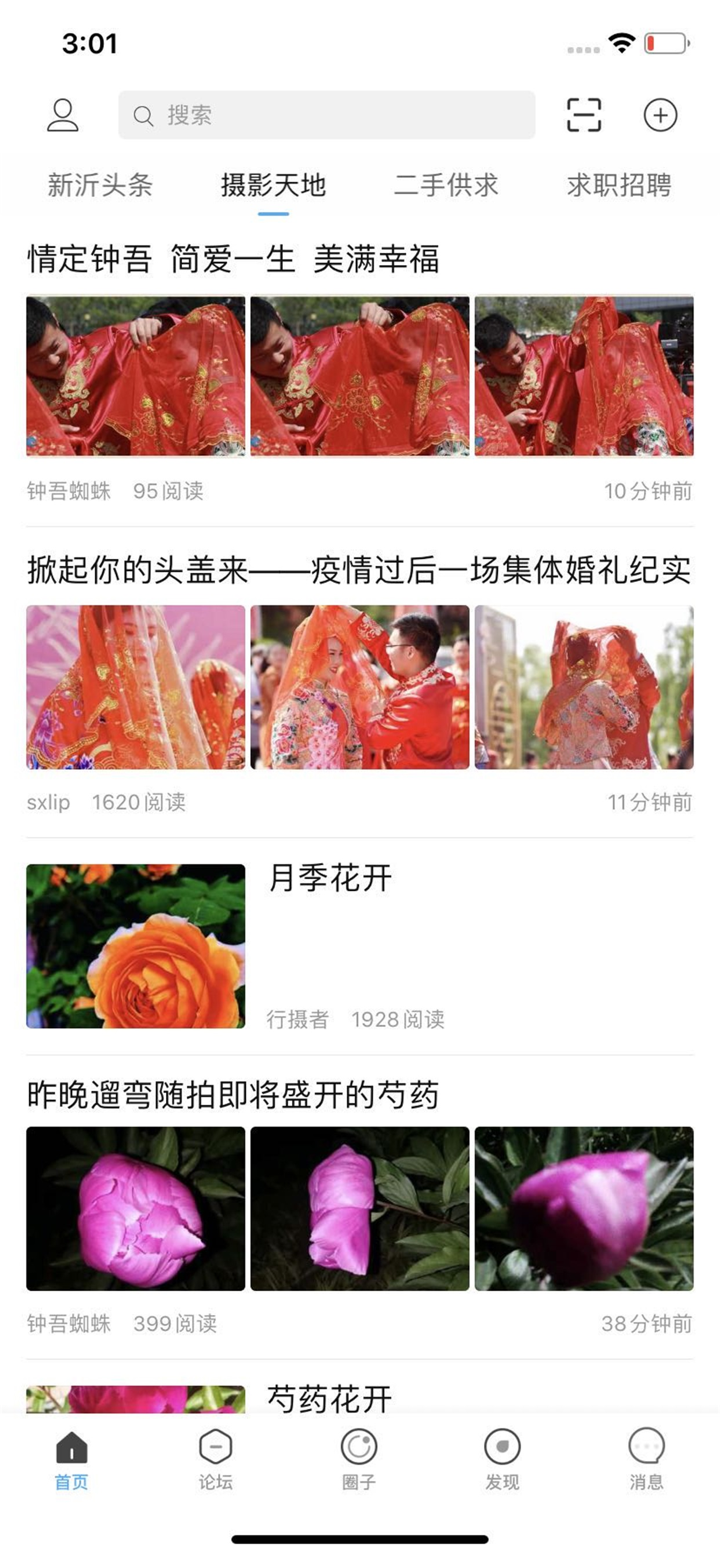Tap the search magnifier icon in search bar
The width and height of the screenshot is (720, 1558).
point(141,115)
